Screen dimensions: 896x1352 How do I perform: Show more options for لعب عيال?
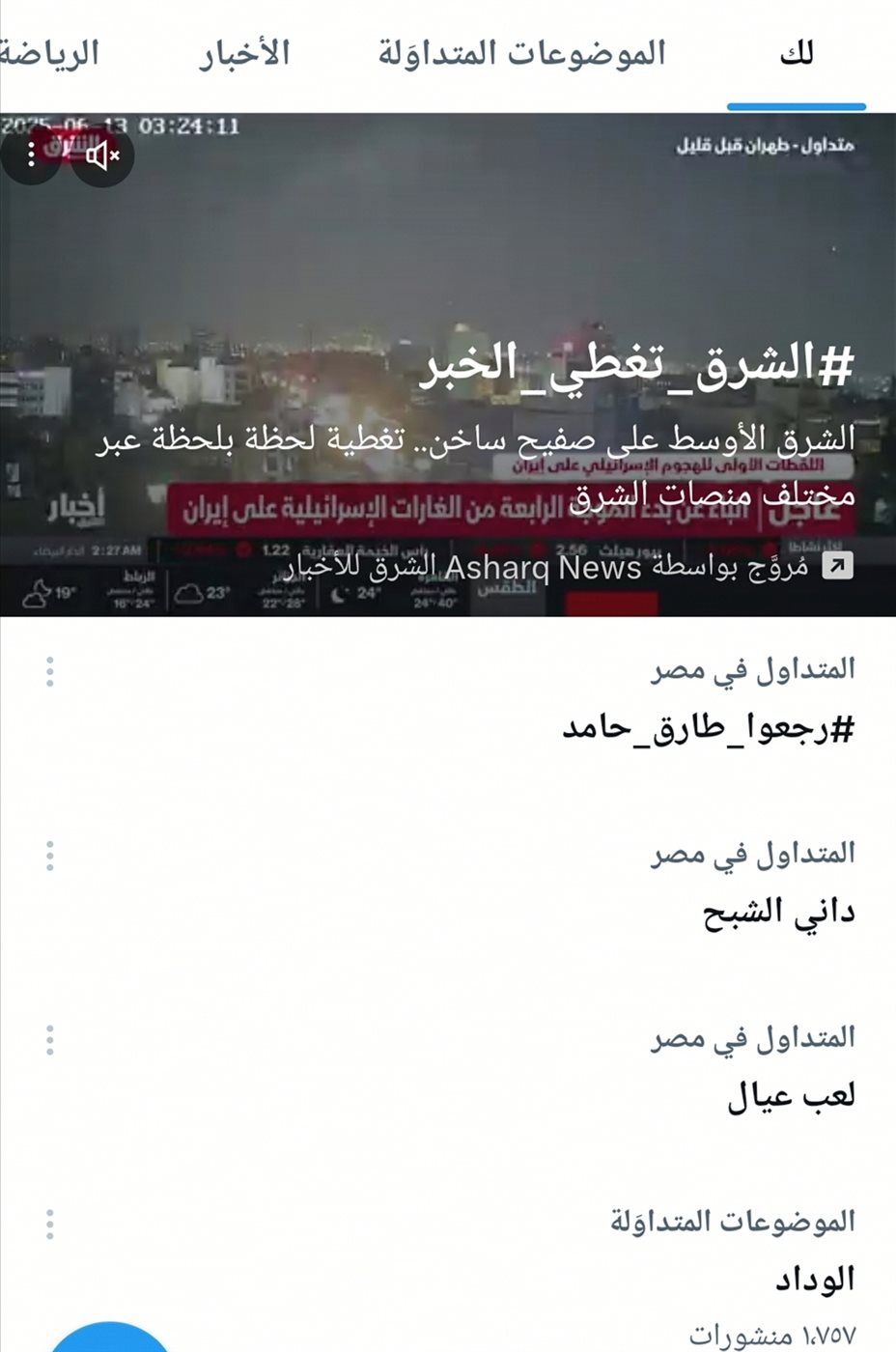[50, 1040]
